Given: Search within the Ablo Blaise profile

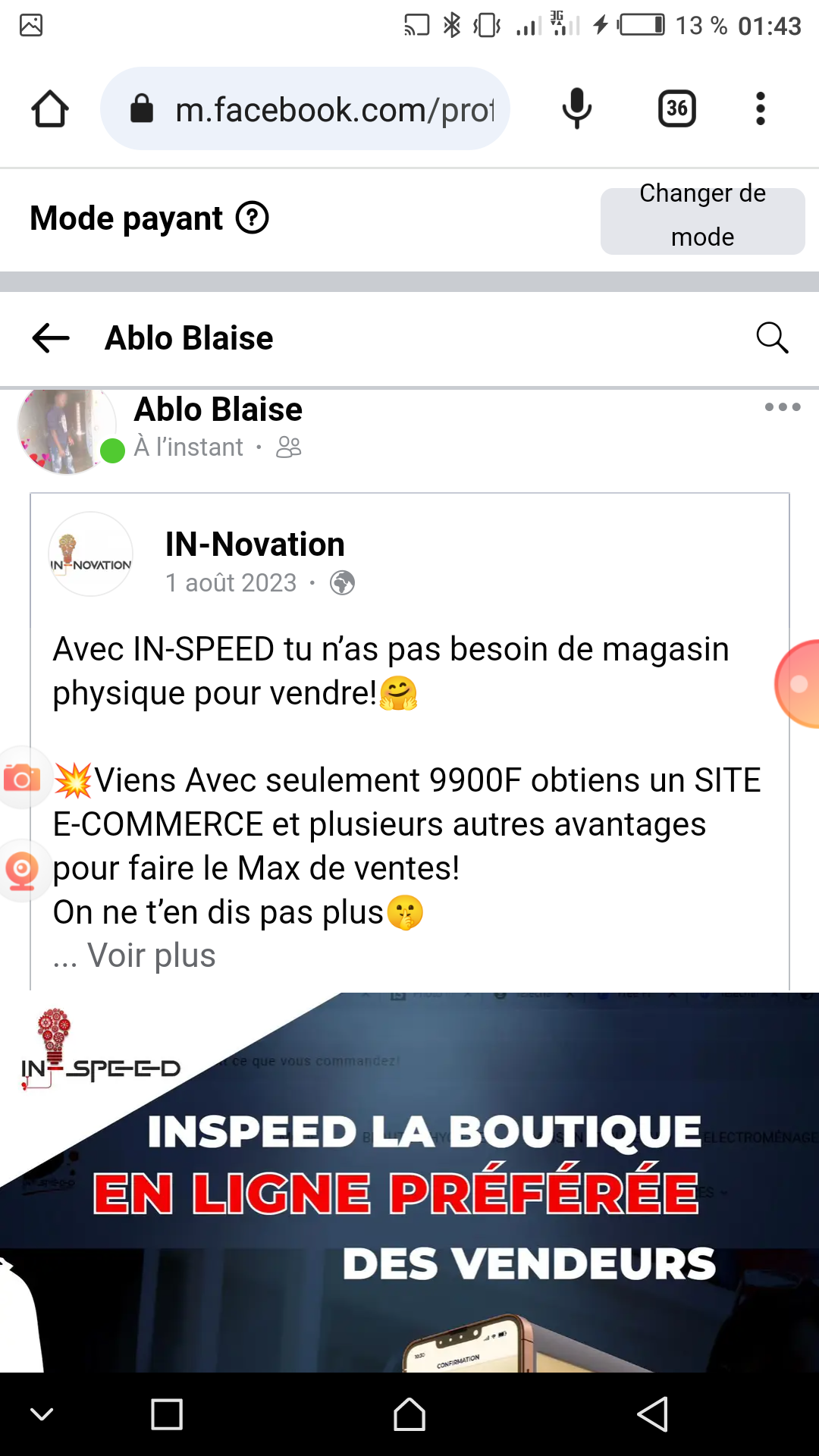Looking at the screenshot, I should [x=772, y=338].
